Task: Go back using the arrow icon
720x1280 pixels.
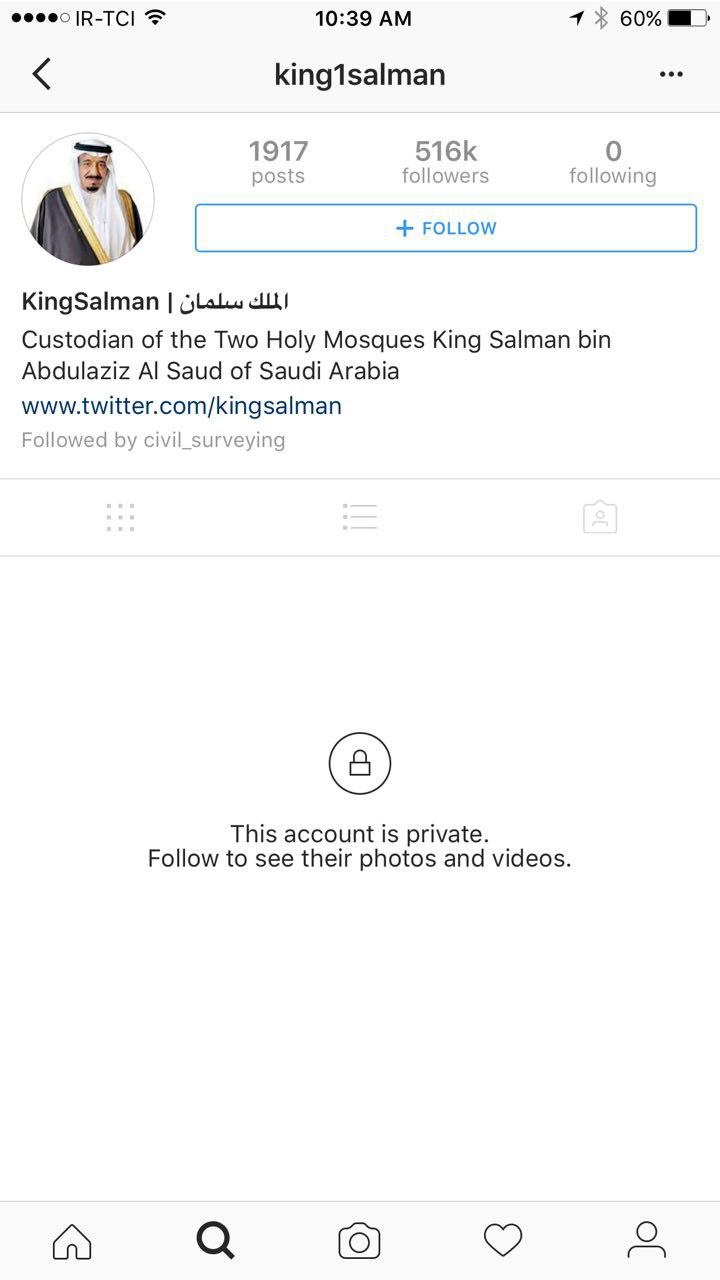Action: point(42,74)
